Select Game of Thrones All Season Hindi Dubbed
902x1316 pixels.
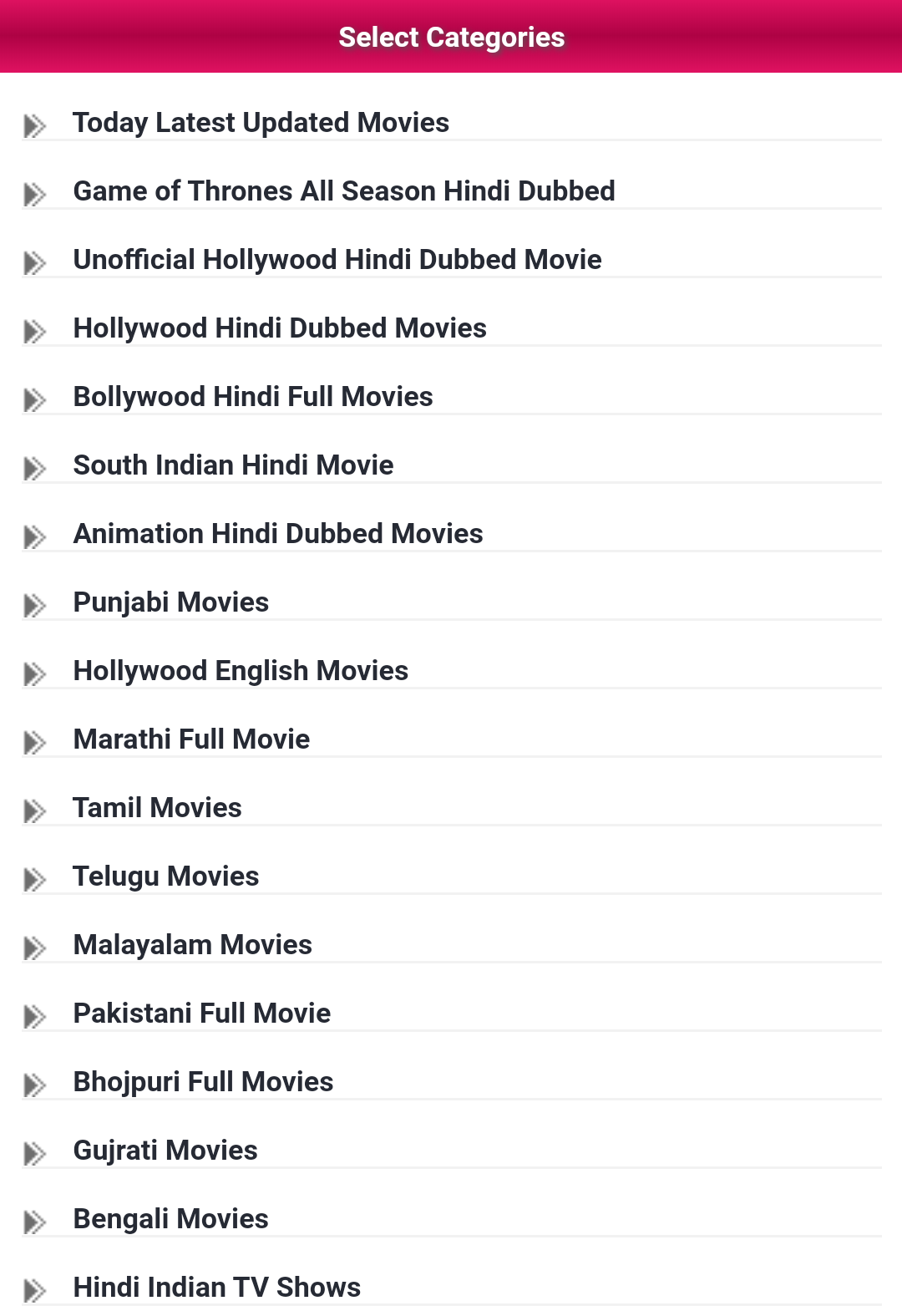[343, 191]
